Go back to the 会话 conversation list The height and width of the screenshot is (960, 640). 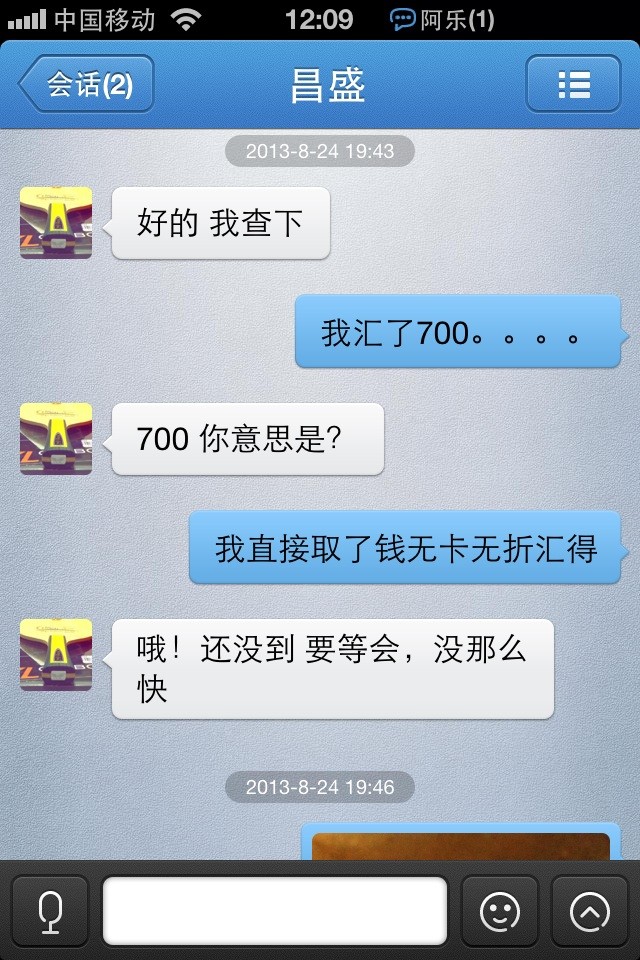point(87,84)
